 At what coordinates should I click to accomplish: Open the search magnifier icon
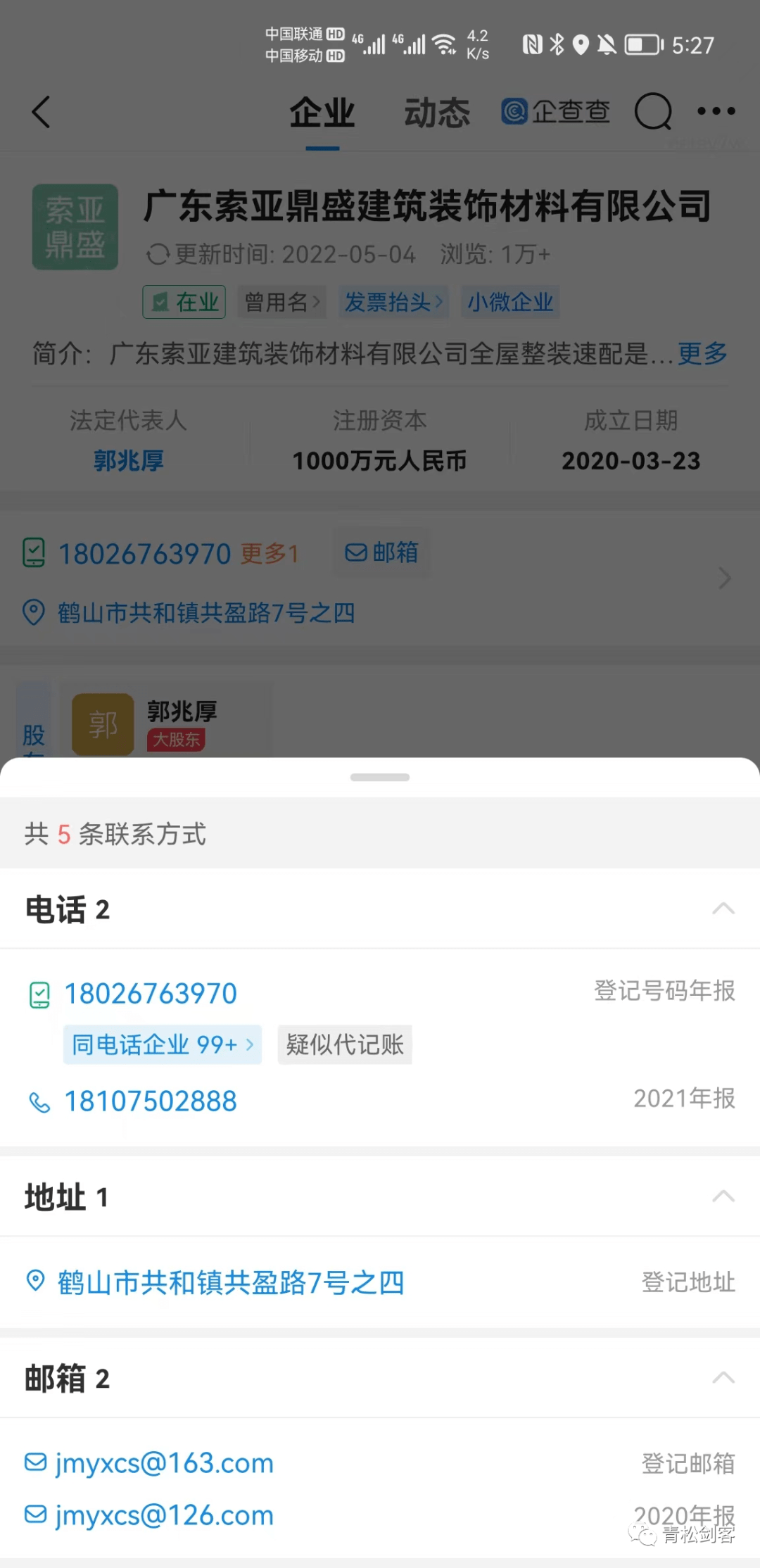point(652,112)
